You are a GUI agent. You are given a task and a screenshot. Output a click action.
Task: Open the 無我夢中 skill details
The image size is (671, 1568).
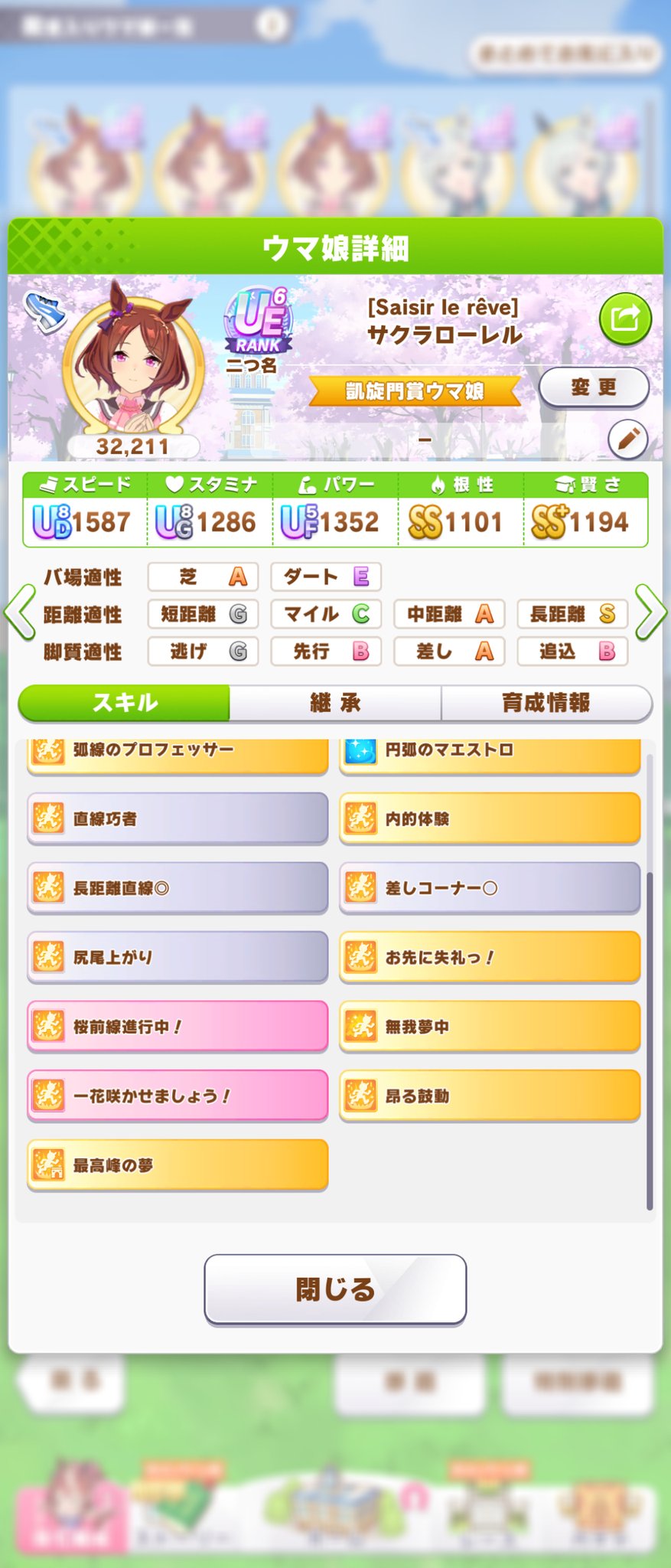point(490,1027)
